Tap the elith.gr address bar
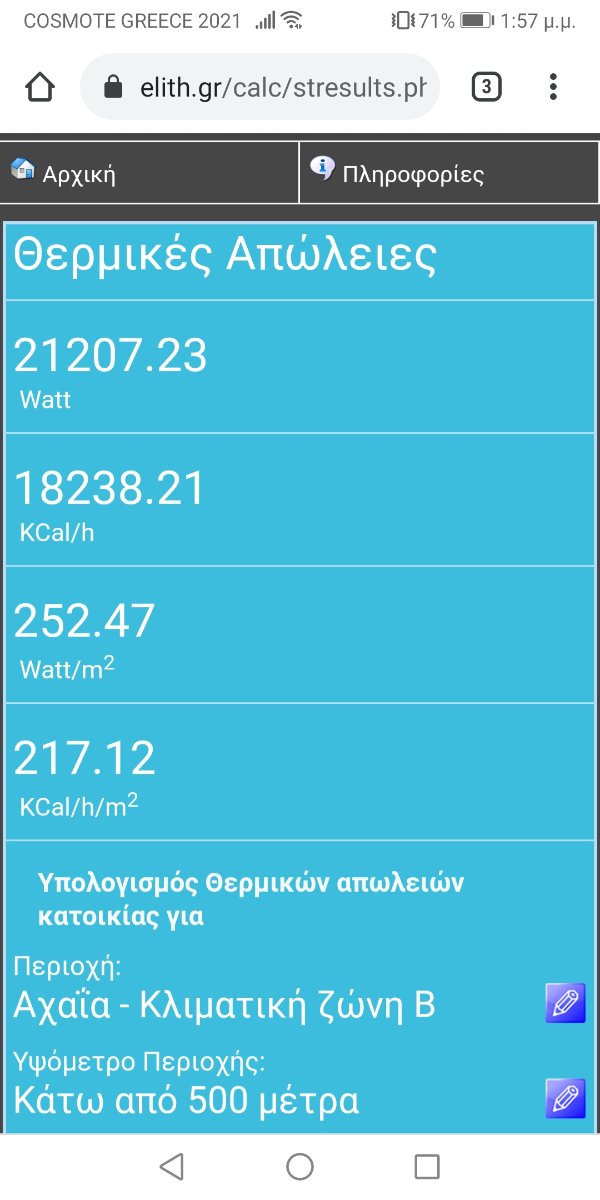The image size is (600, 1200). click(x=260, y=88)
